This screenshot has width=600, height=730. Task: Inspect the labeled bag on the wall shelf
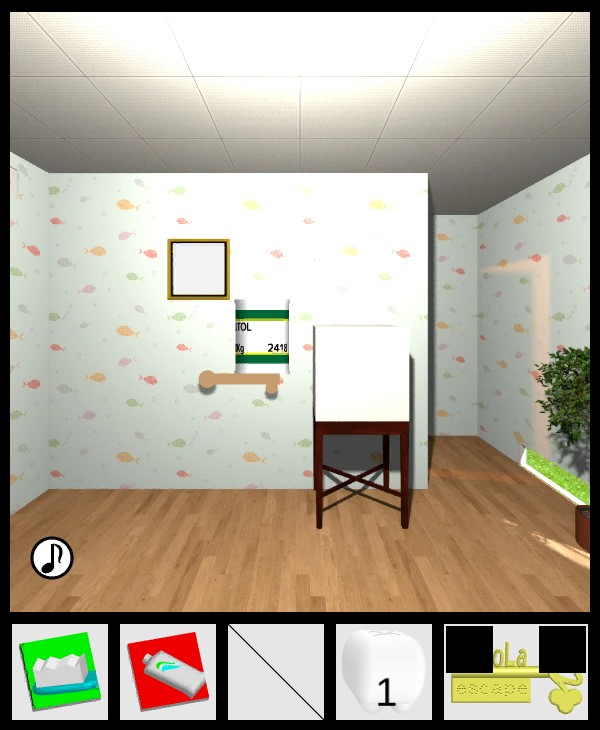point(262,337)
